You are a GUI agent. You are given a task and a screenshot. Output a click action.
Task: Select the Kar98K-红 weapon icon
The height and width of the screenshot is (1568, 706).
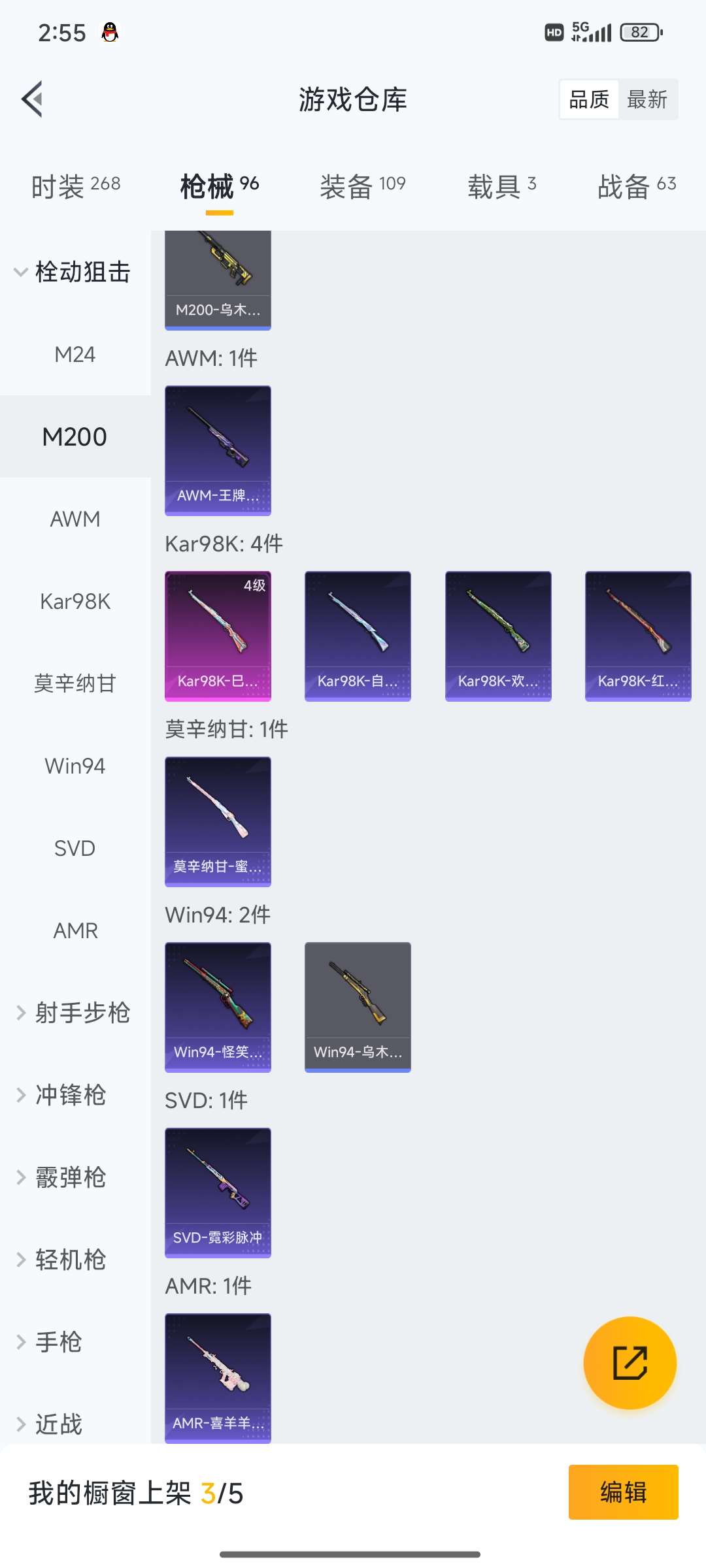(x=637, y=636)
